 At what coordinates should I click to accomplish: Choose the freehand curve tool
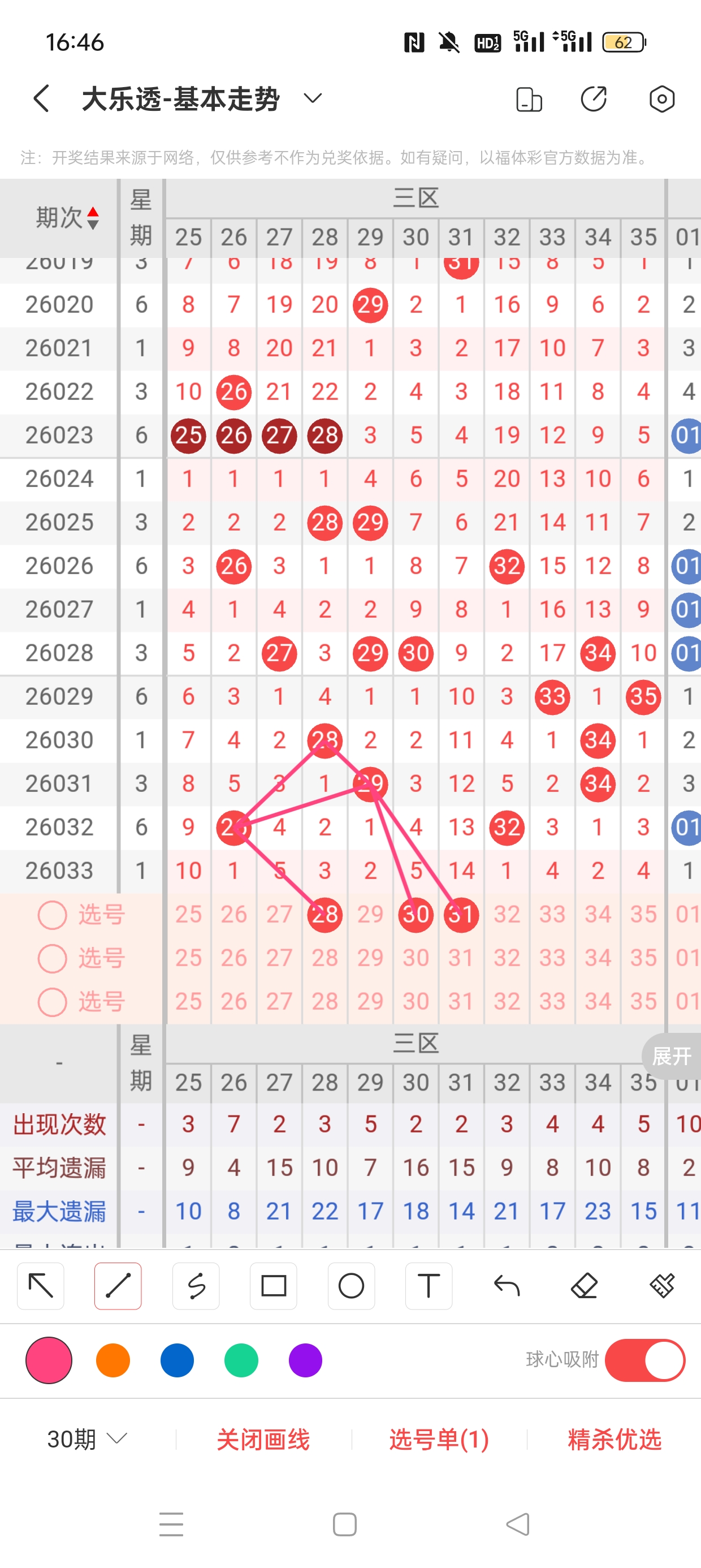tap(196, 1286)
